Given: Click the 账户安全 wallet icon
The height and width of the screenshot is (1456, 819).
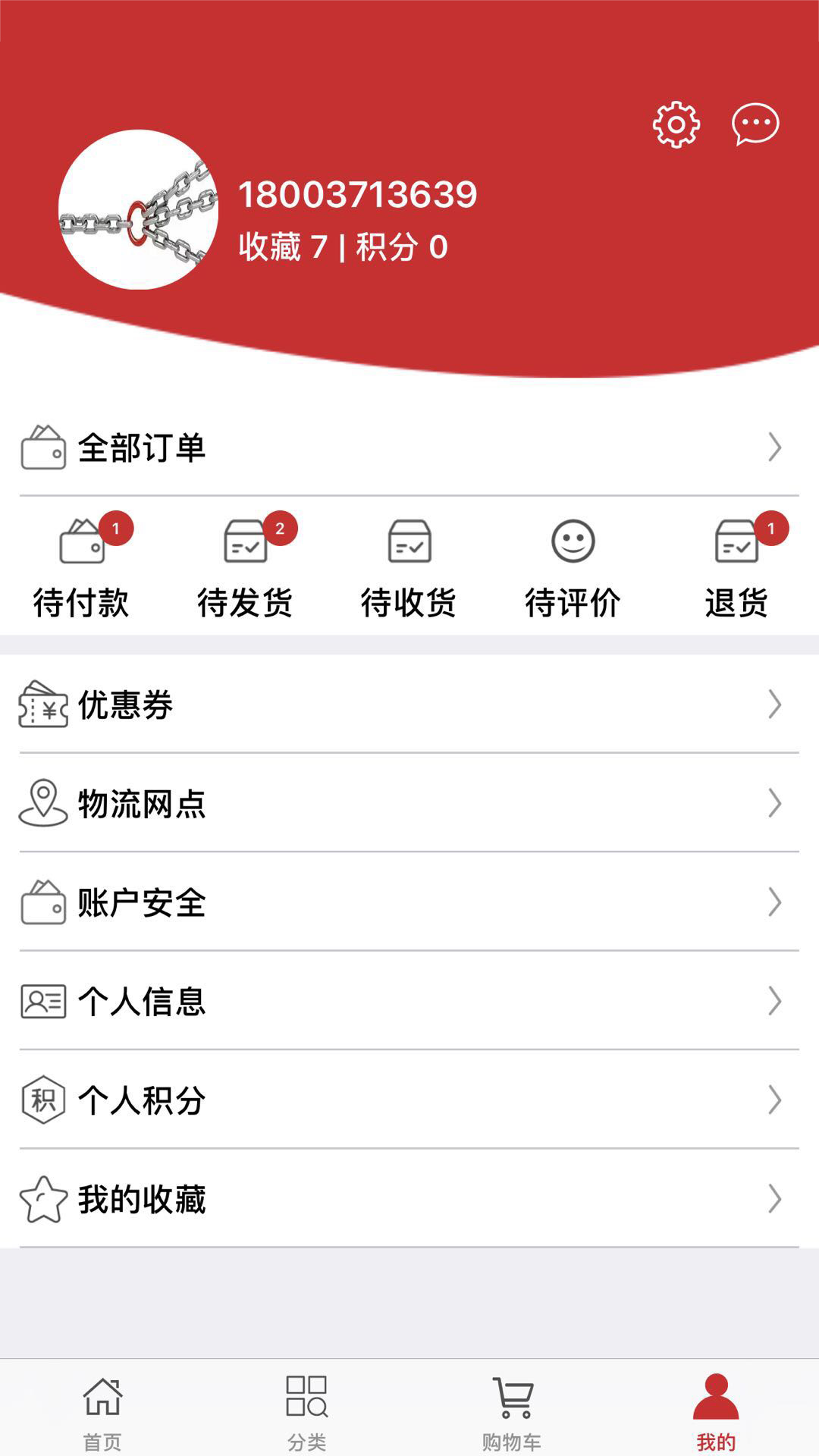Looking at the screenshot, I should pos(42,902).
